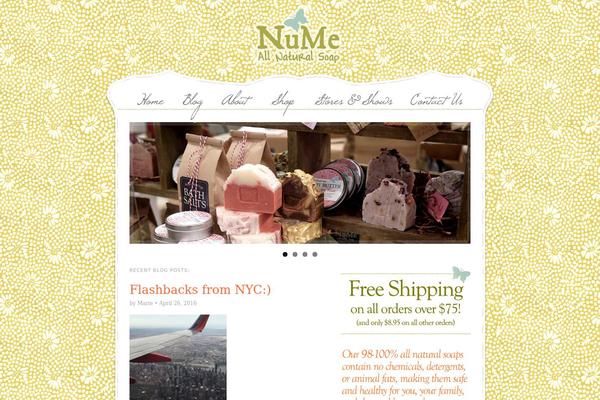600x400 pixels.
Task: Jump to the third slideshow dot
Action: (x=305, y=254)
